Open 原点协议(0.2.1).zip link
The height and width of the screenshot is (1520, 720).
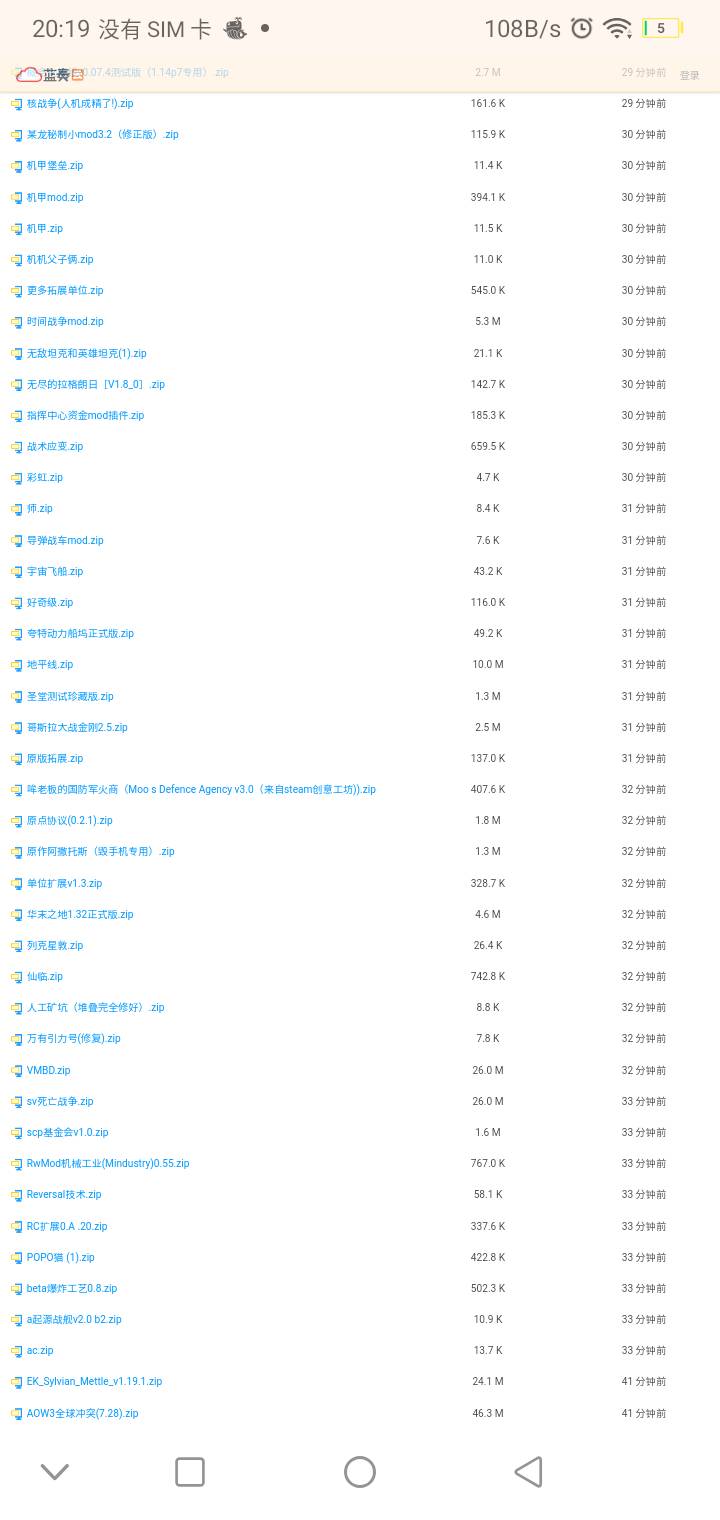point(69,821)
